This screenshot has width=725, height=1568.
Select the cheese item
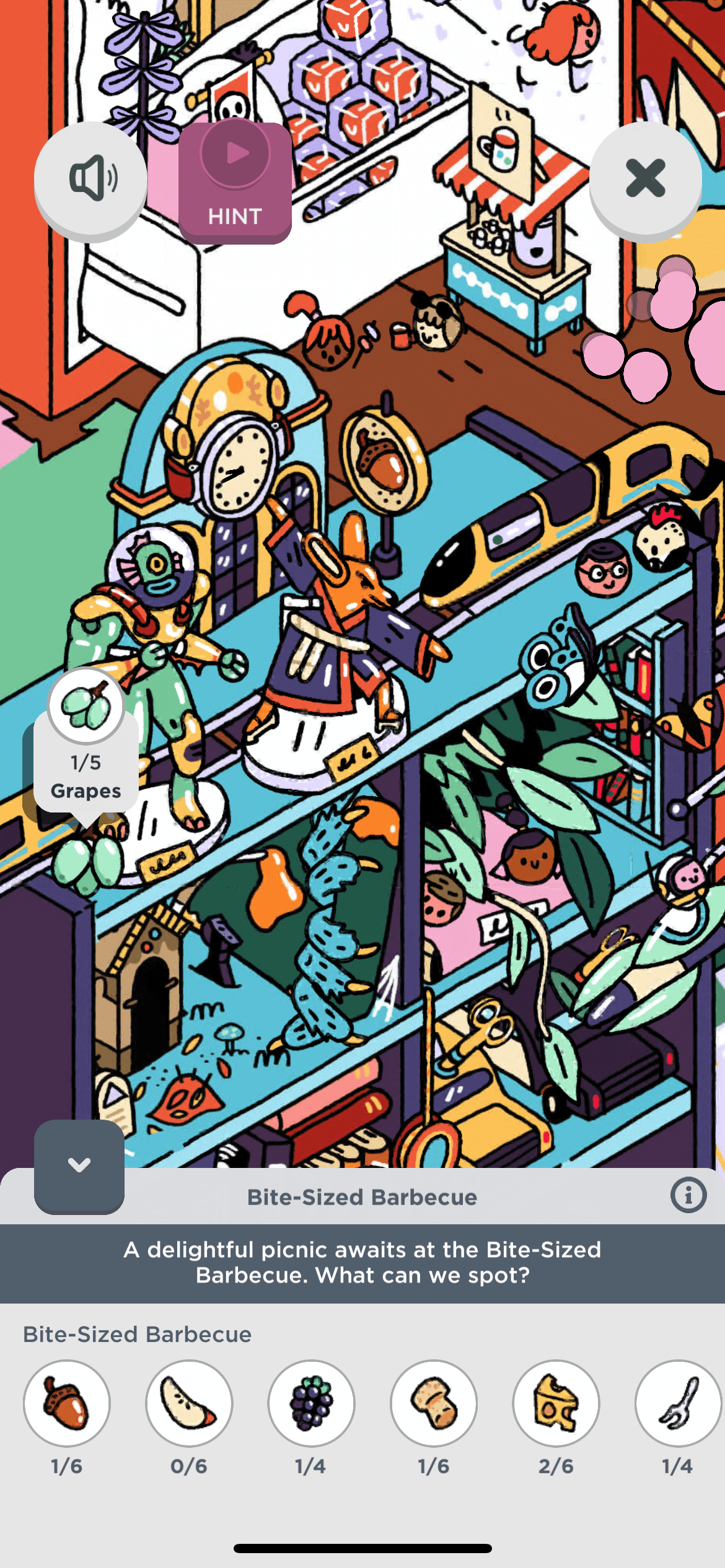556,1403
